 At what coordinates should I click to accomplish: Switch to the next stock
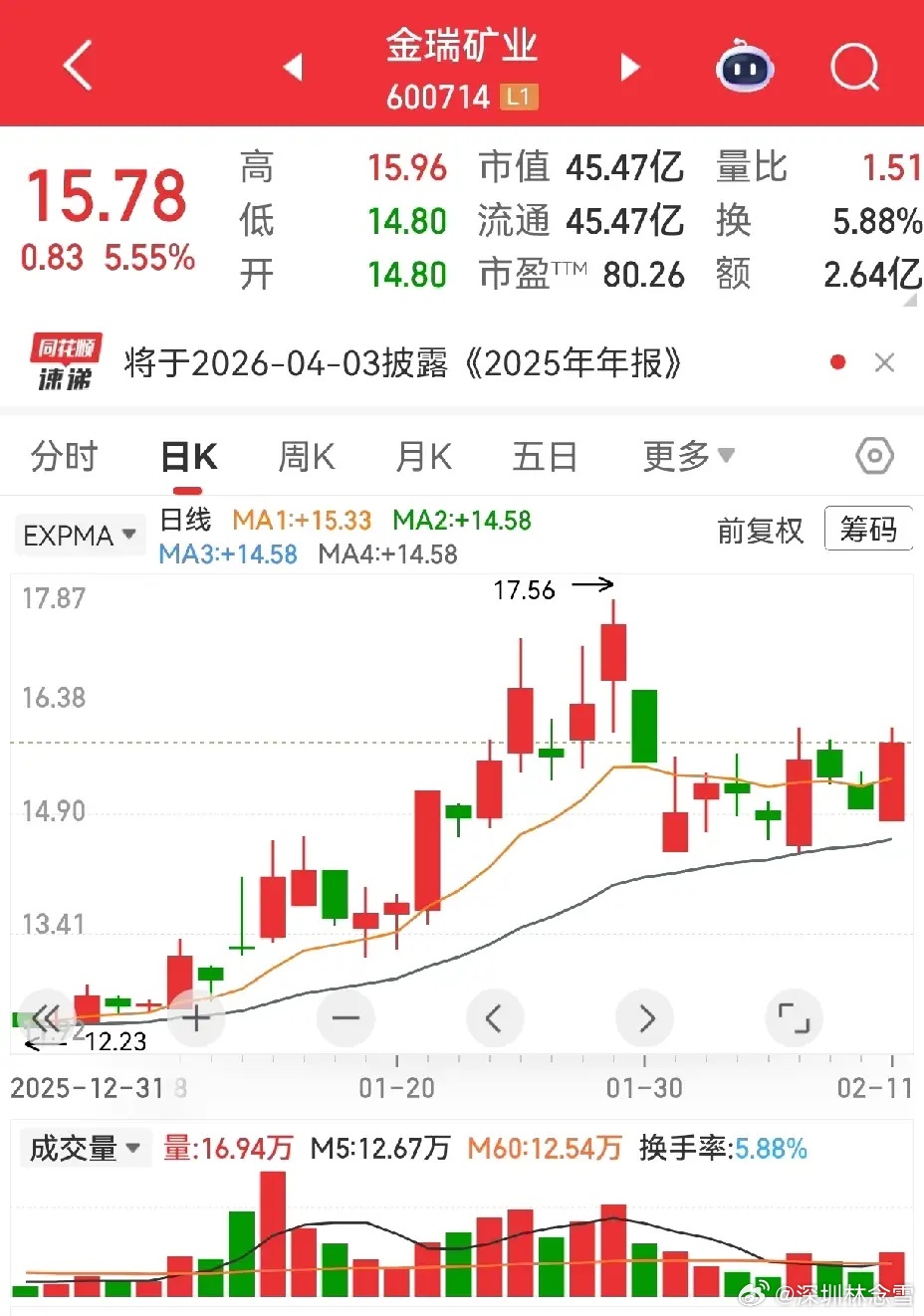(629, 68)
